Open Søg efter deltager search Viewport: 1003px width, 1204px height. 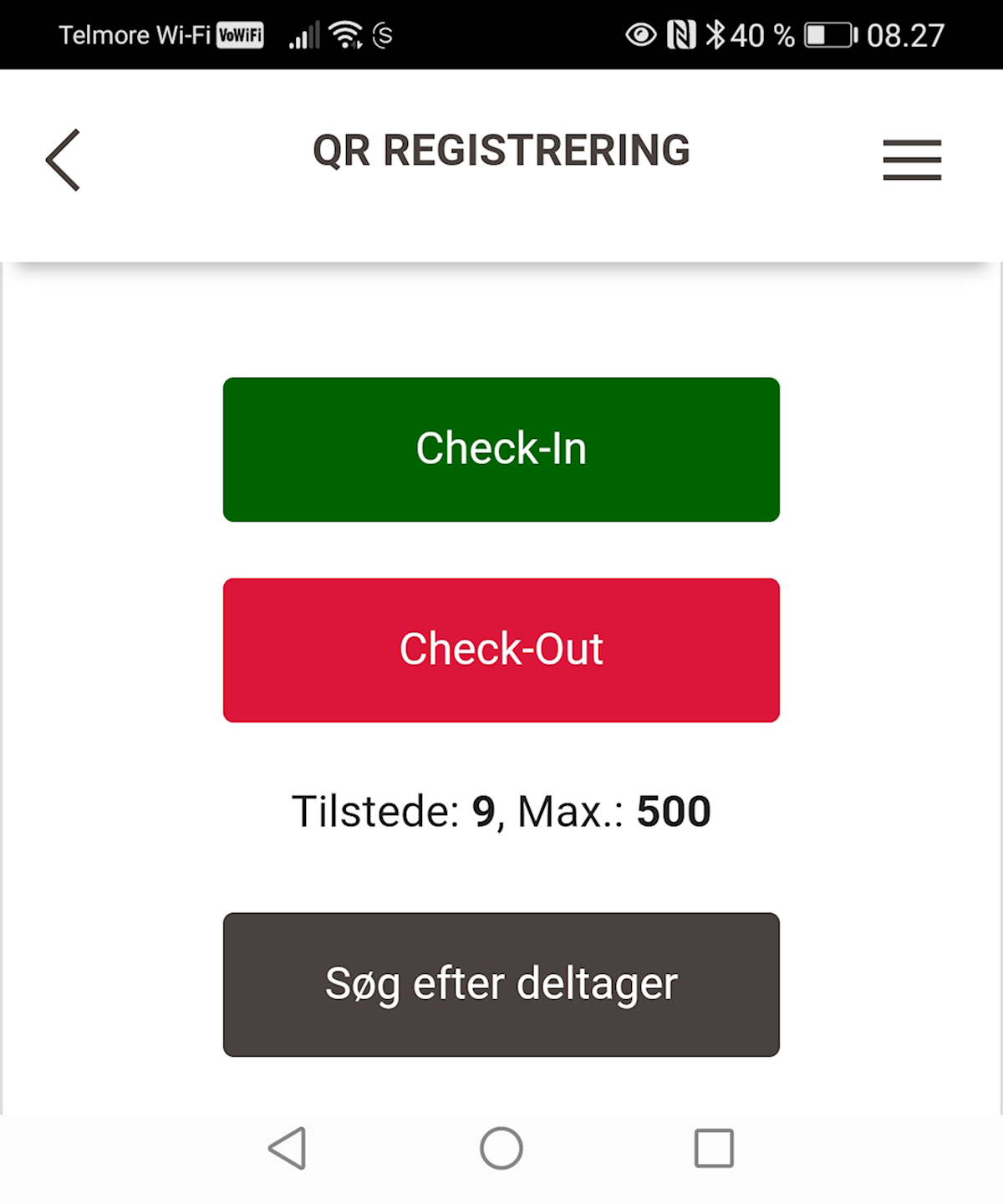pyautogui.click(x=501, y=985)
